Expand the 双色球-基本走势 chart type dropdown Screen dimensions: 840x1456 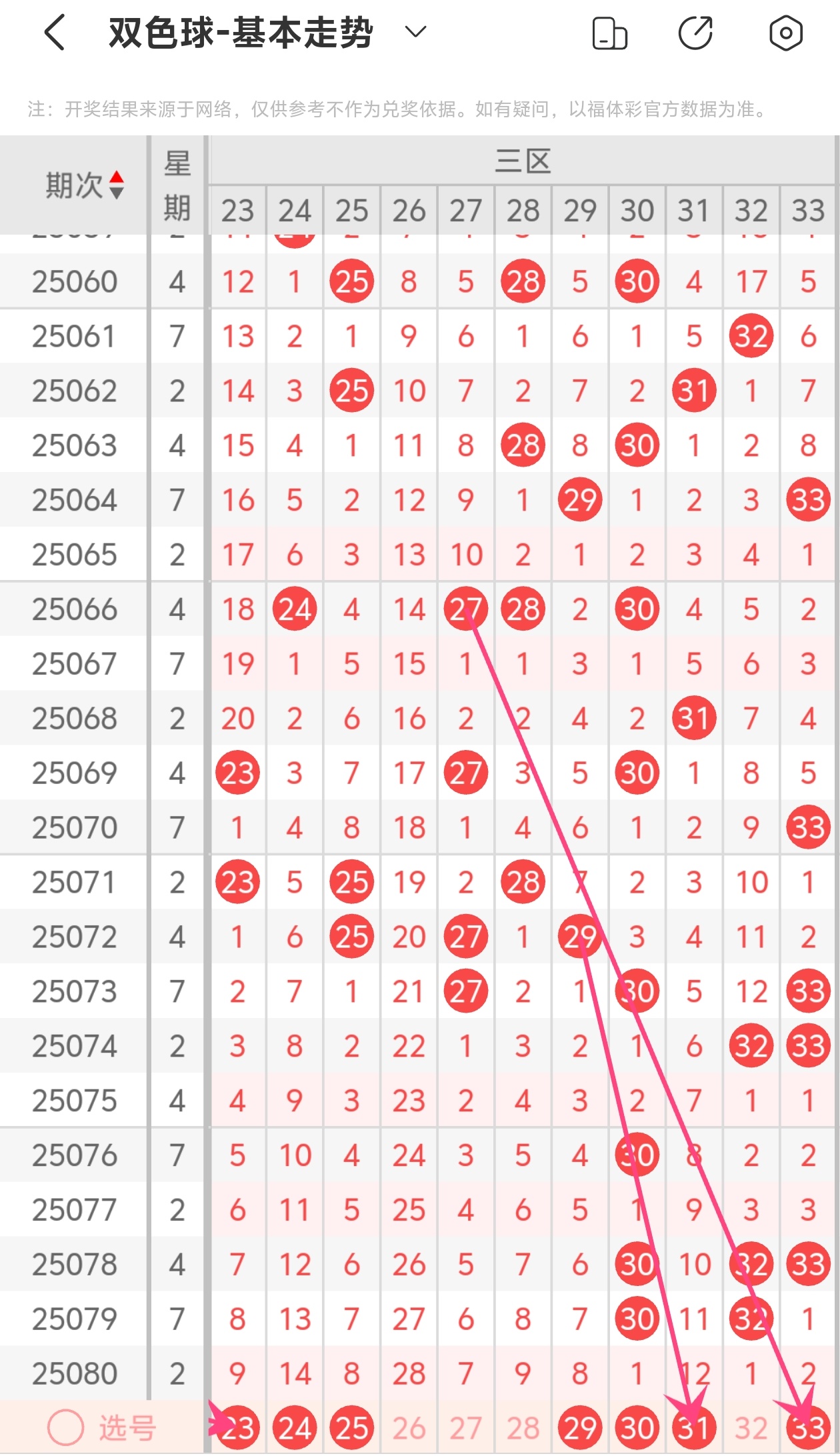coord(415,31)
